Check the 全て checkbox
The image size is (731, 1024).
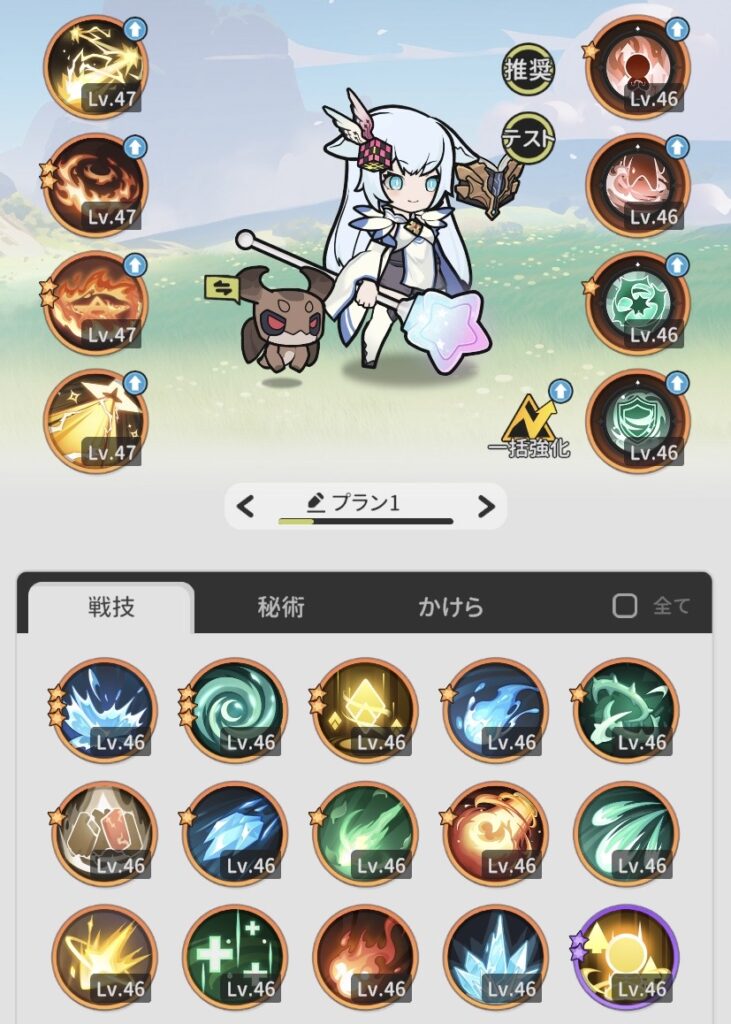click(x=625, y=606)
